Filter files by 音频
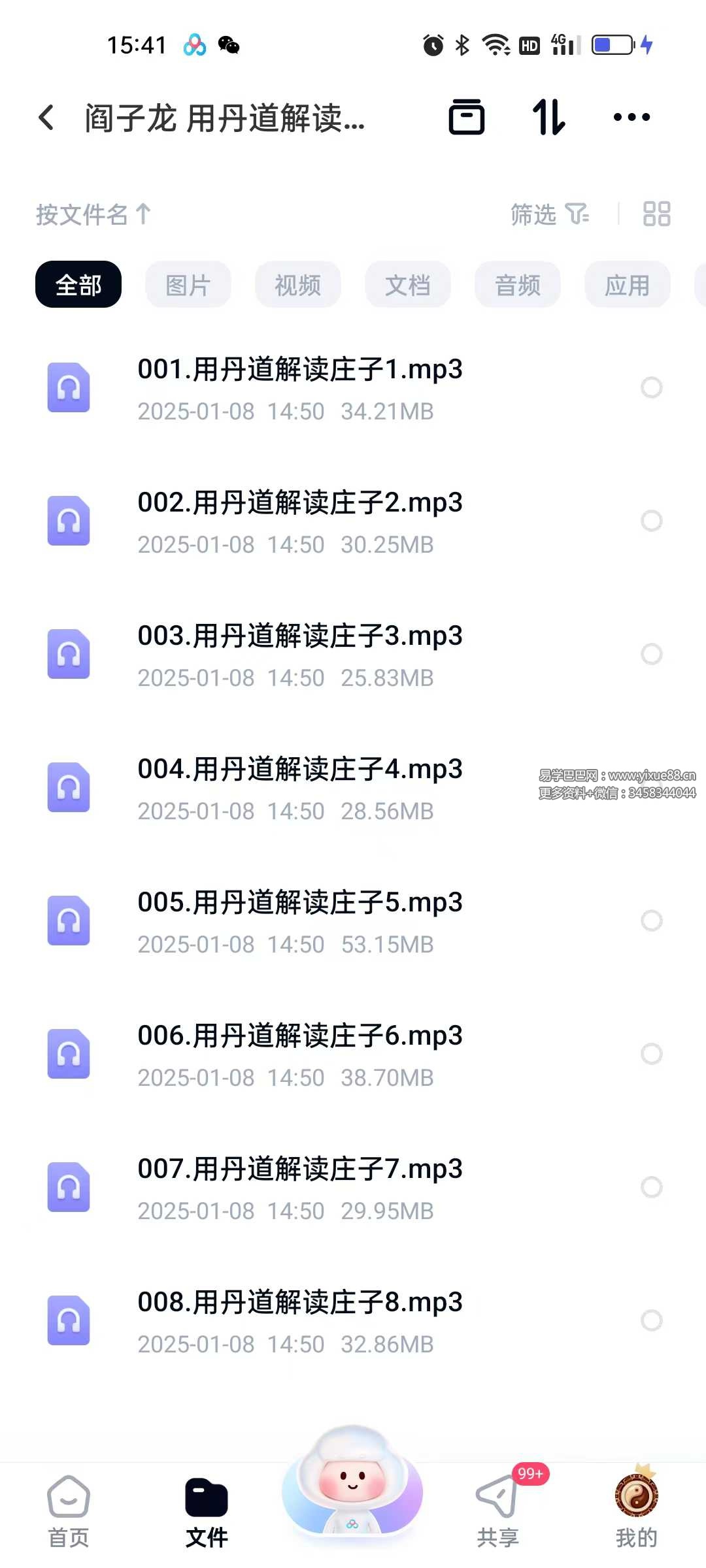The width and height of the screenshot is (706, 1568). tap(518, 285)
